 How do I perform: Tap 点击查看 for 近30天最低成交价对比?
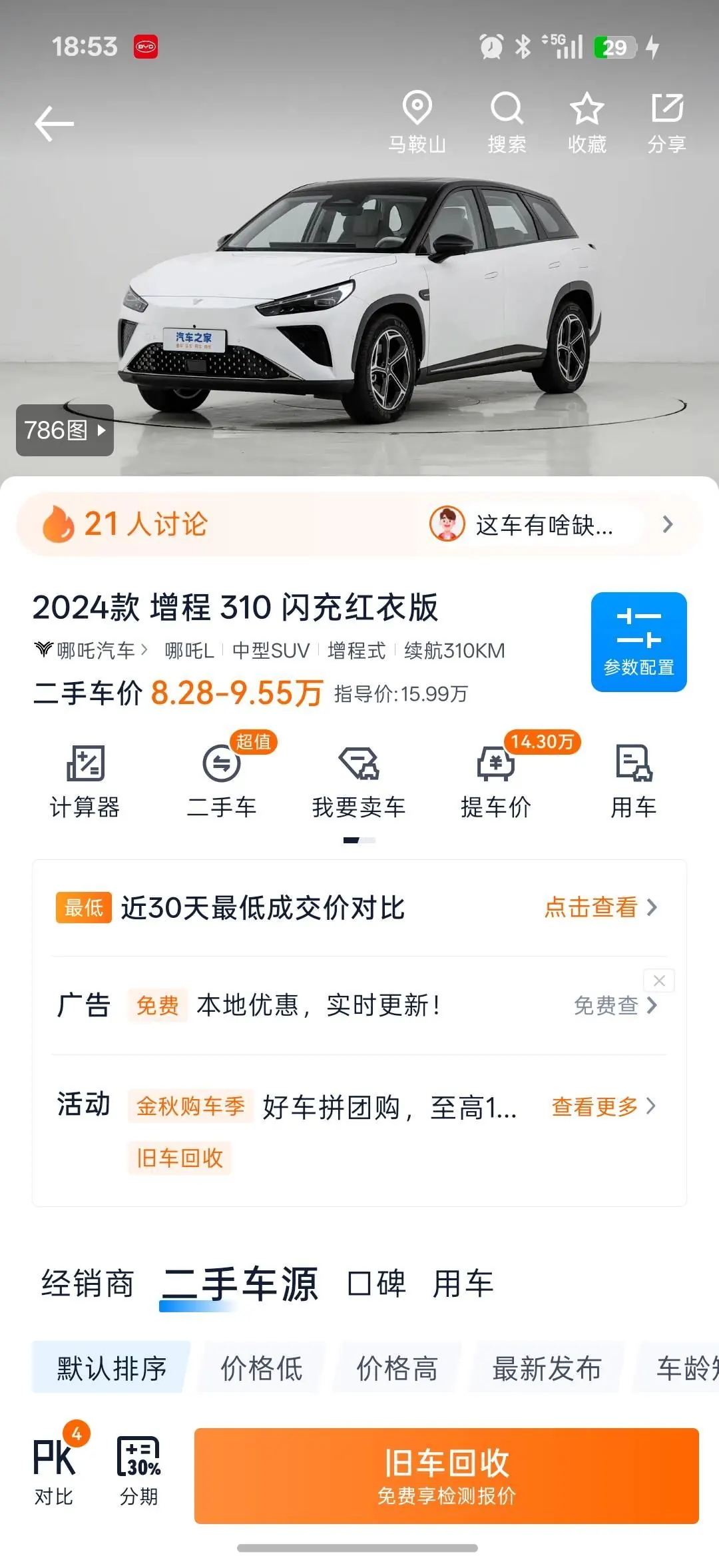[x=600, y=907]
